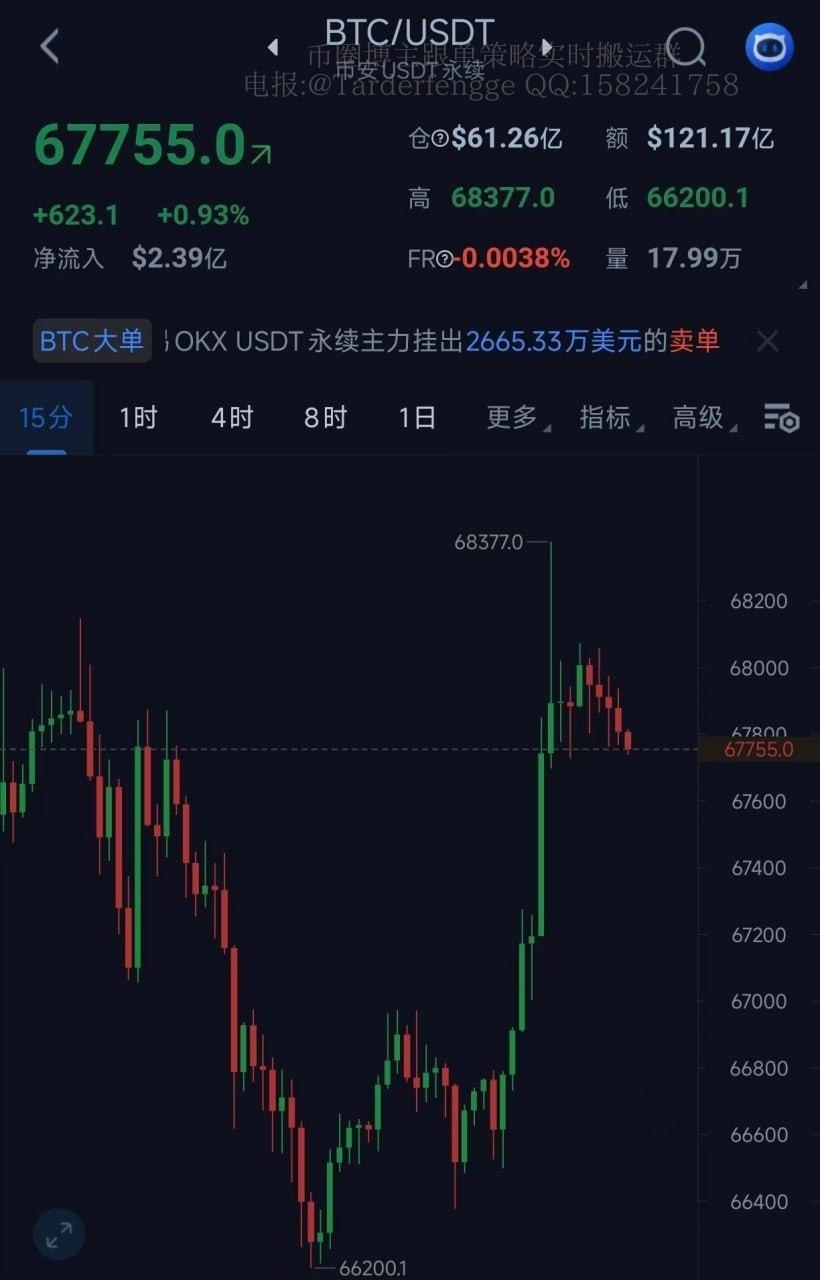Image resolution: width=820 pixels, height=1280 pixels.
Task: Go back using the top-left arrow
Action: (50, 46)
